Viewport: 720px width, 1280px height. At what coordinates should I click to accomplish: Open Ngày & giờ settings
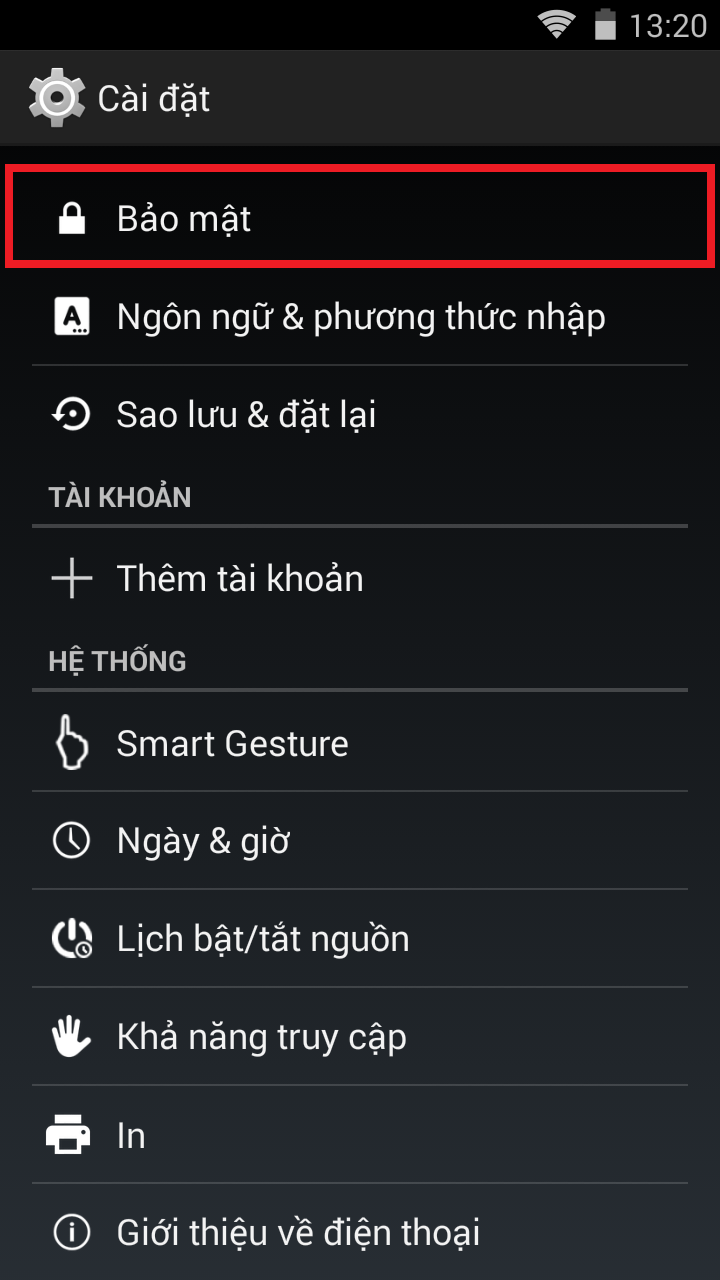coord(360,841)
